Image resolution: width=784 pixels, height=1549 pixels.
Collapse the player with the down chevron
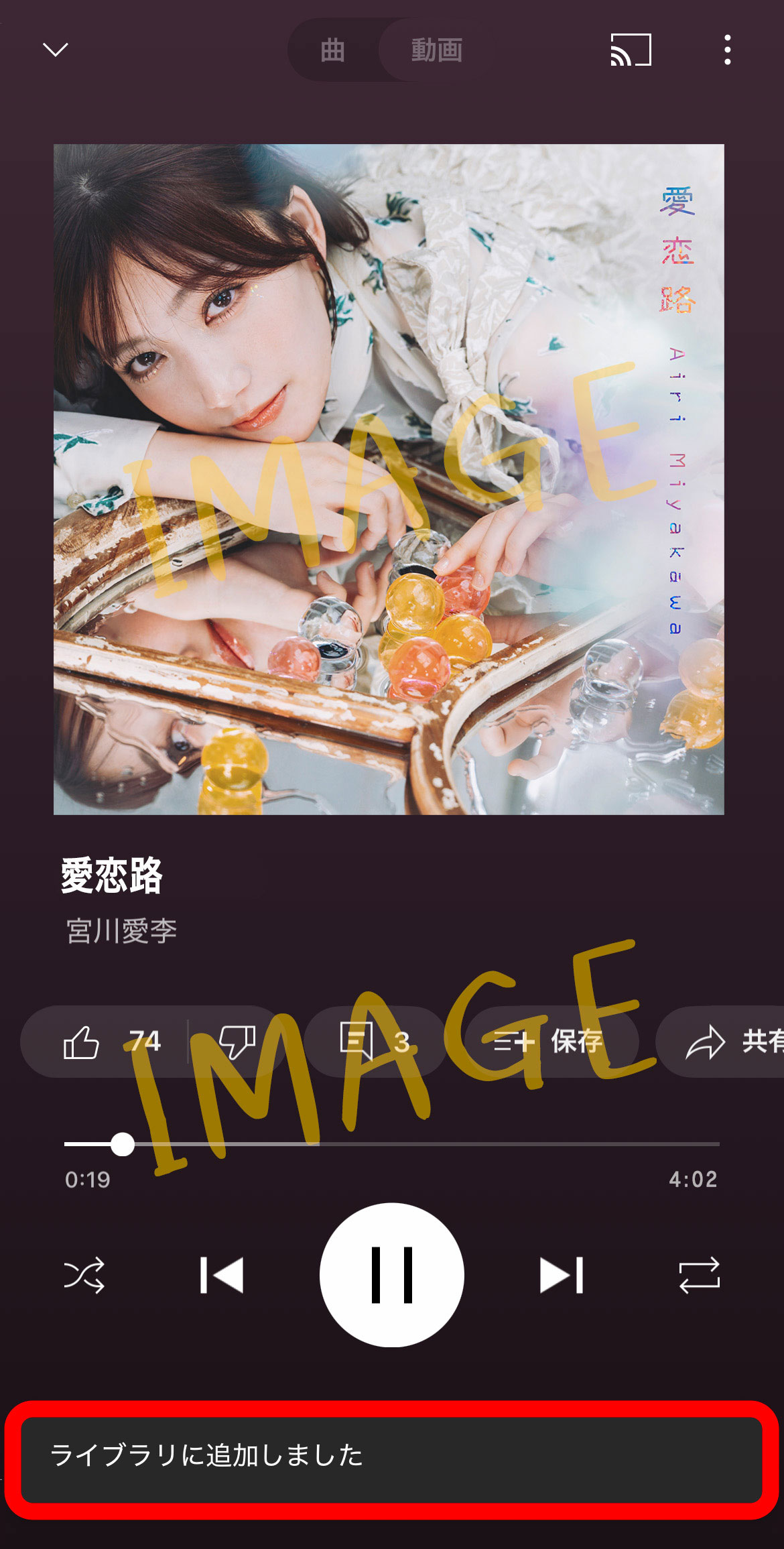(x=55, y=50)
